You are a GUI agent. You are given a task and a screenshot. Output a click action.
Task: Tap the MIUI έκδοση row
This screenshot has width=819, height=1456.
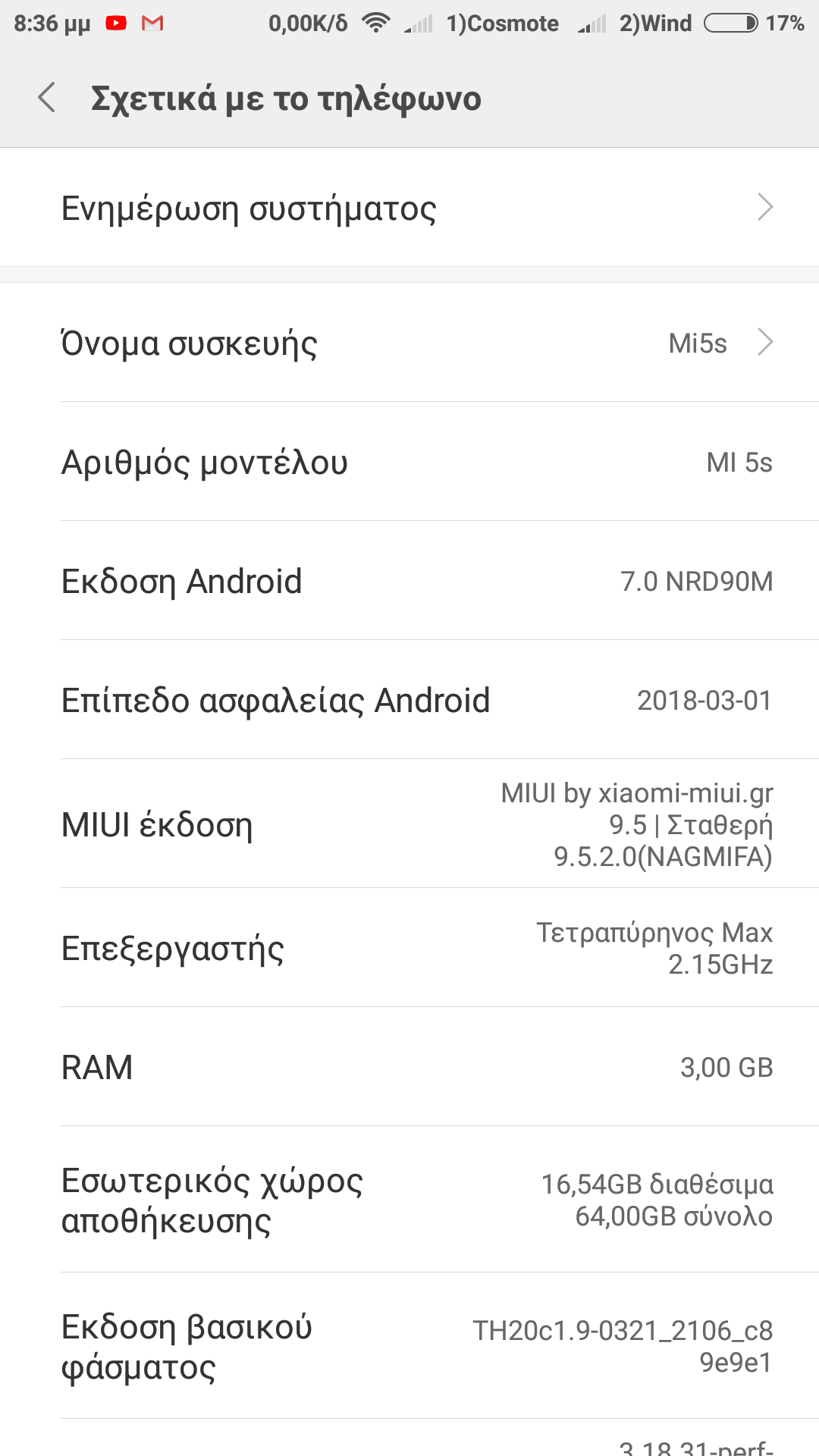click(x=409, y=824)
